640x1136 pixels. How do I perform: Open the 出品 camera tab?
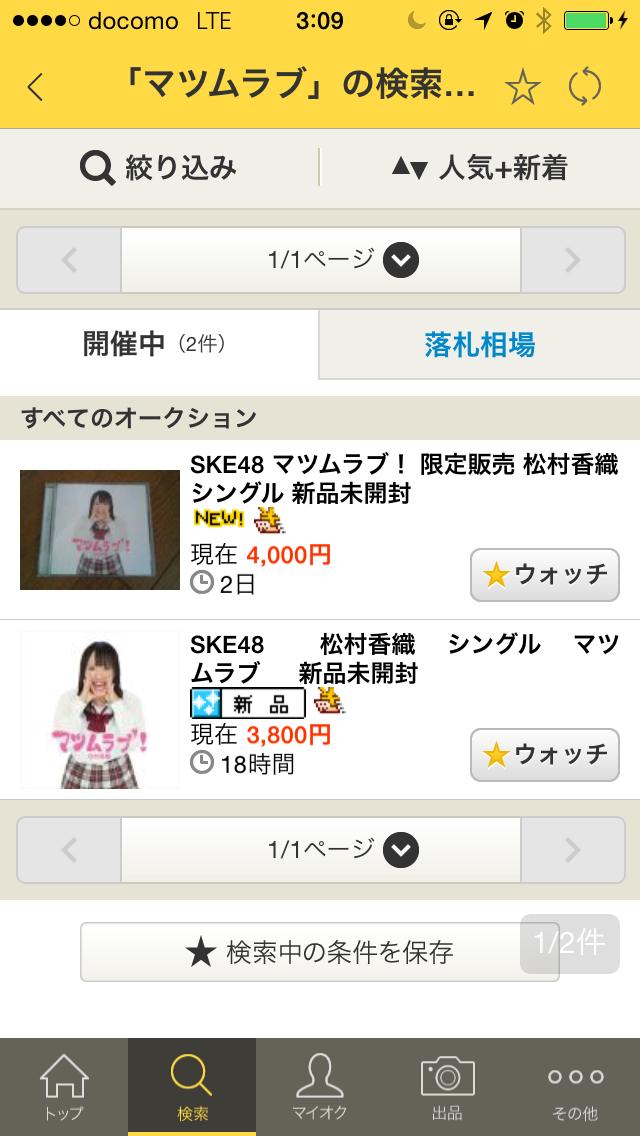448,1087
